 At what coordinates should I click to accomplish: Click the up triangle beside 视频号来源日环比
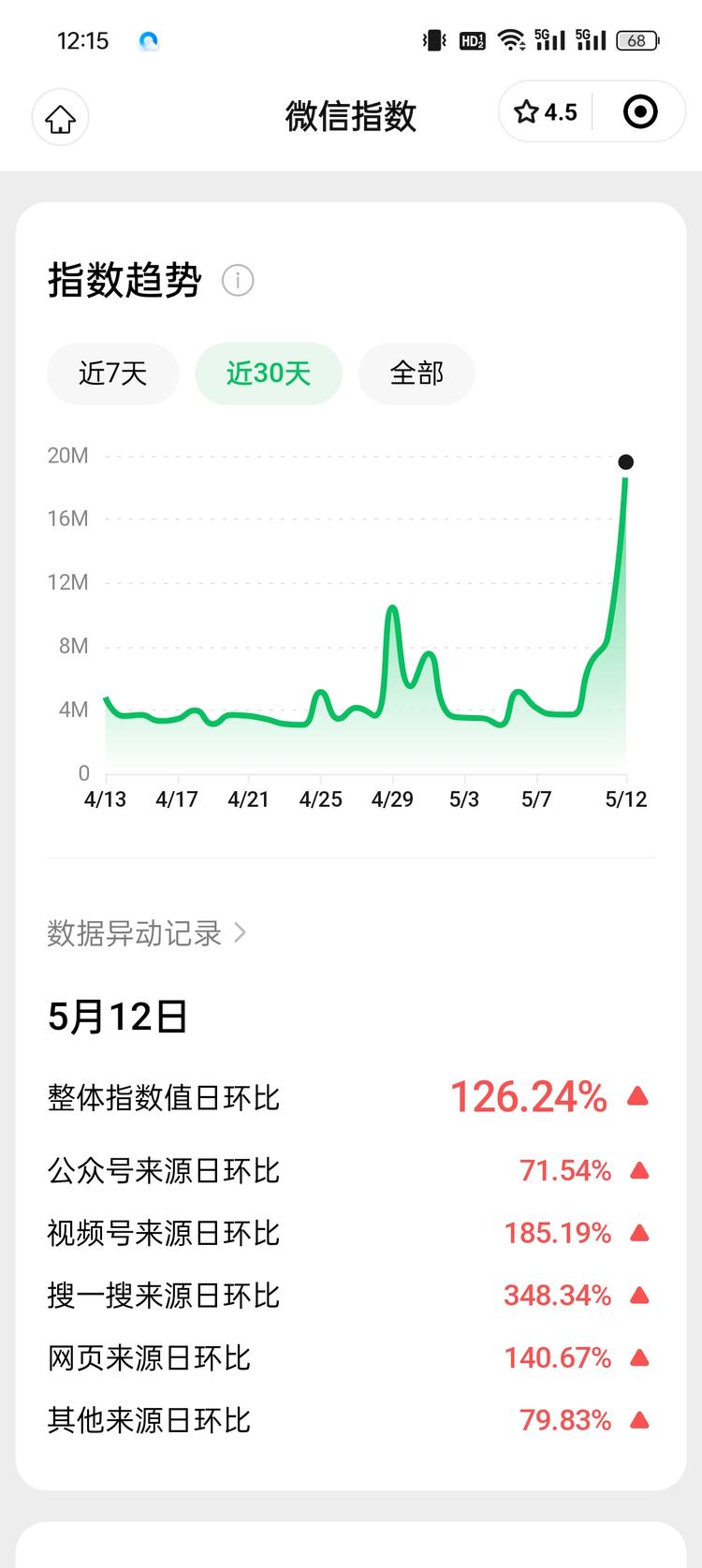click(640, 1233)
